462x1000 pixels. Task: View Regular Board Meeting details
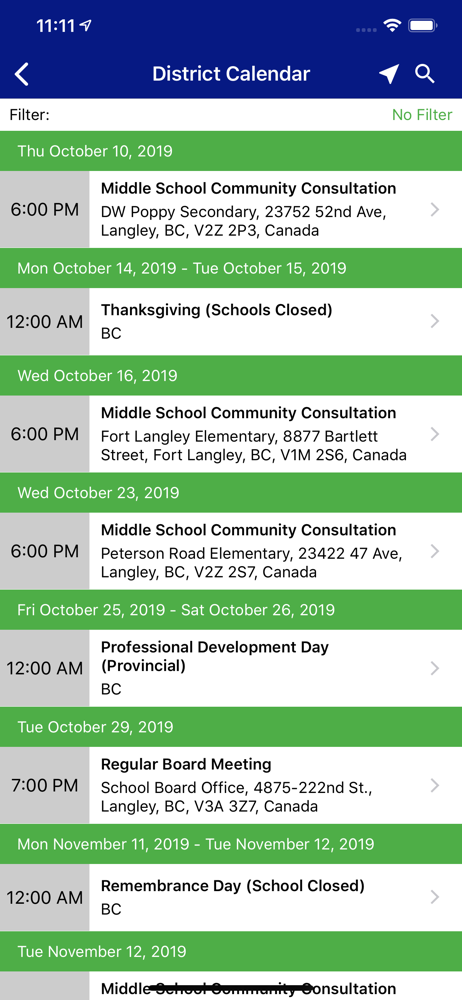point(231,786)
